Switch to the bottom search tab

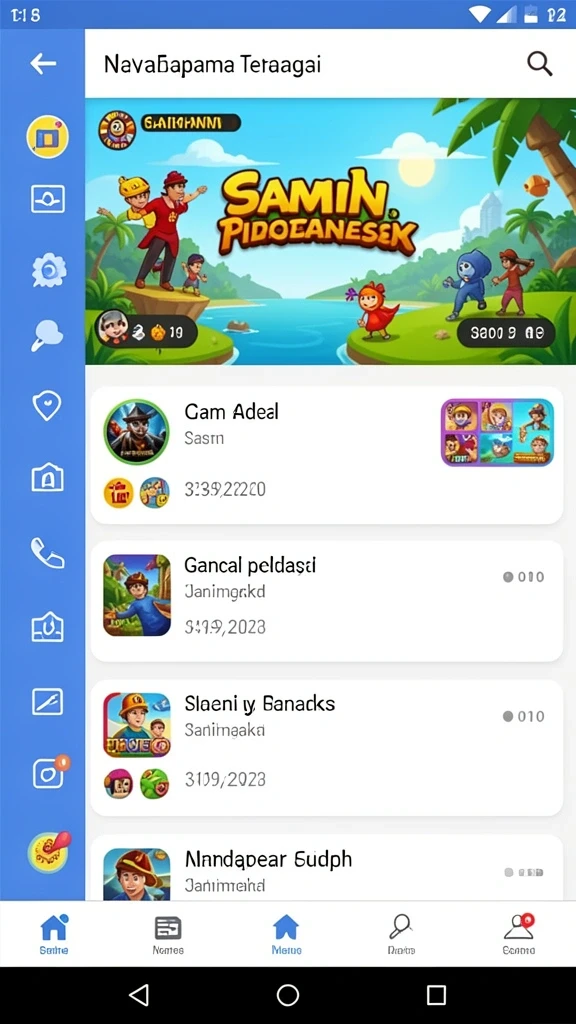click(400, 934)
